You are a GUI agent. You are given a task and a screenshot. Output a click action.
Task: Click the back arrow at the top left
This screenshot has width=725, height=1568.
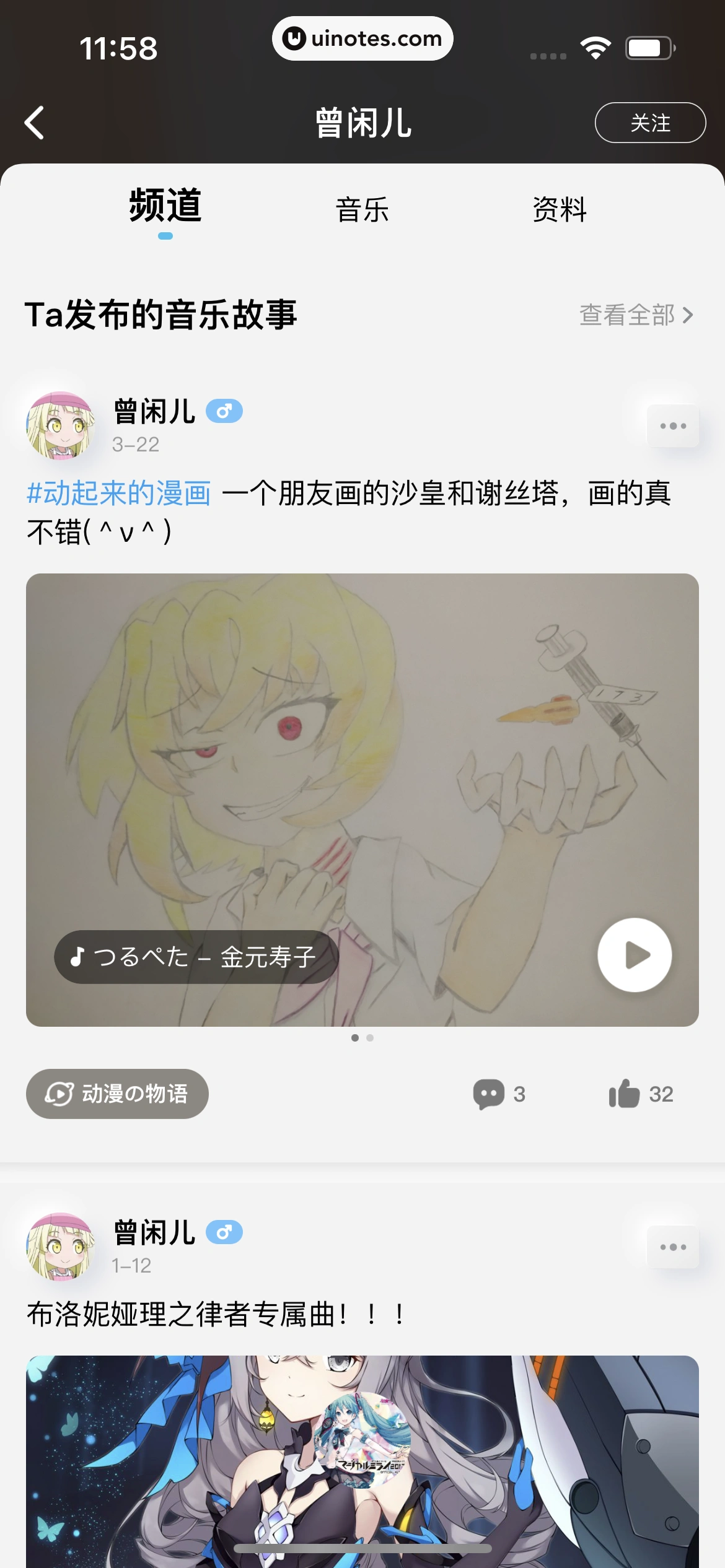pyautogui.click(x=35, y=122)
